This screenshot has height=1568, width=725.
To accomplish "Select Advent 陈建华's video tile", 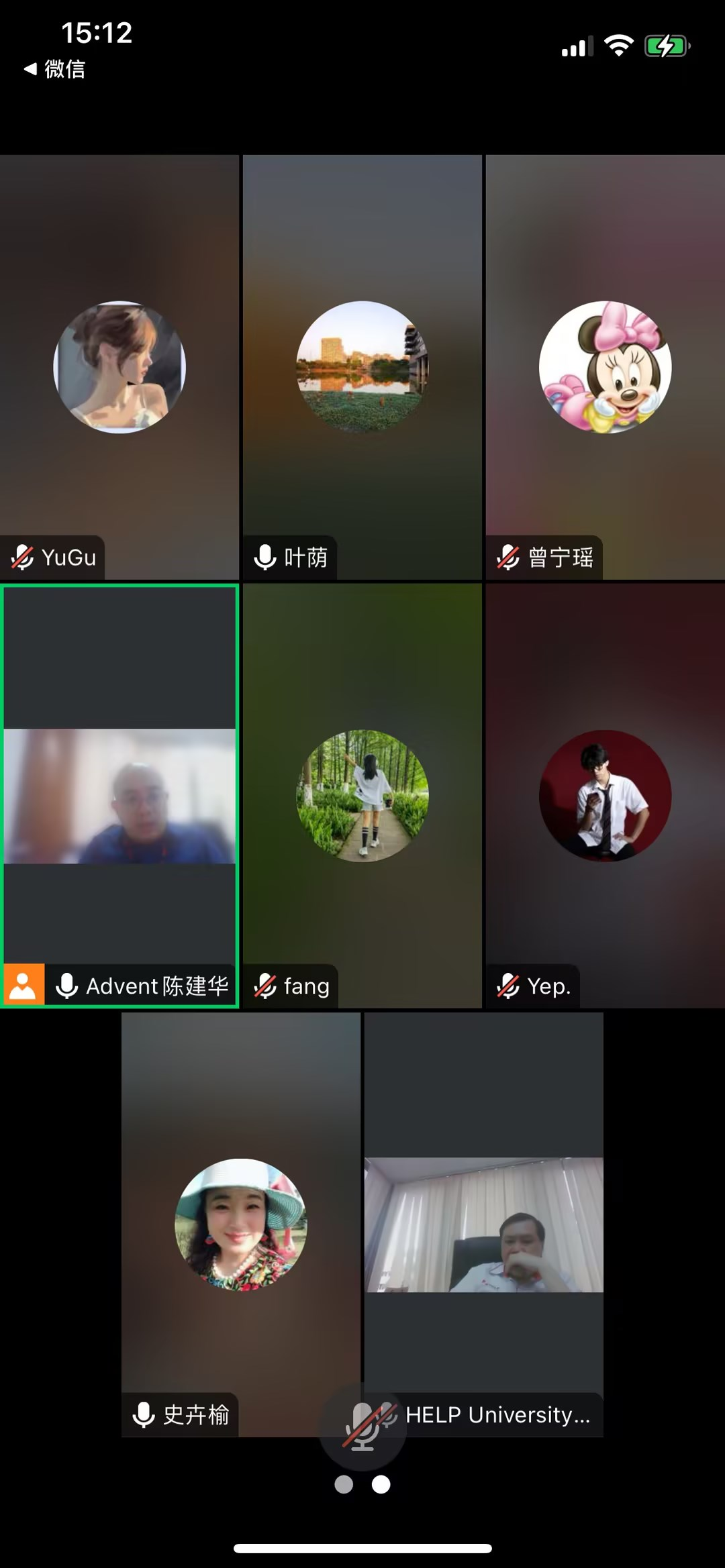I will (x=119, y=796).
